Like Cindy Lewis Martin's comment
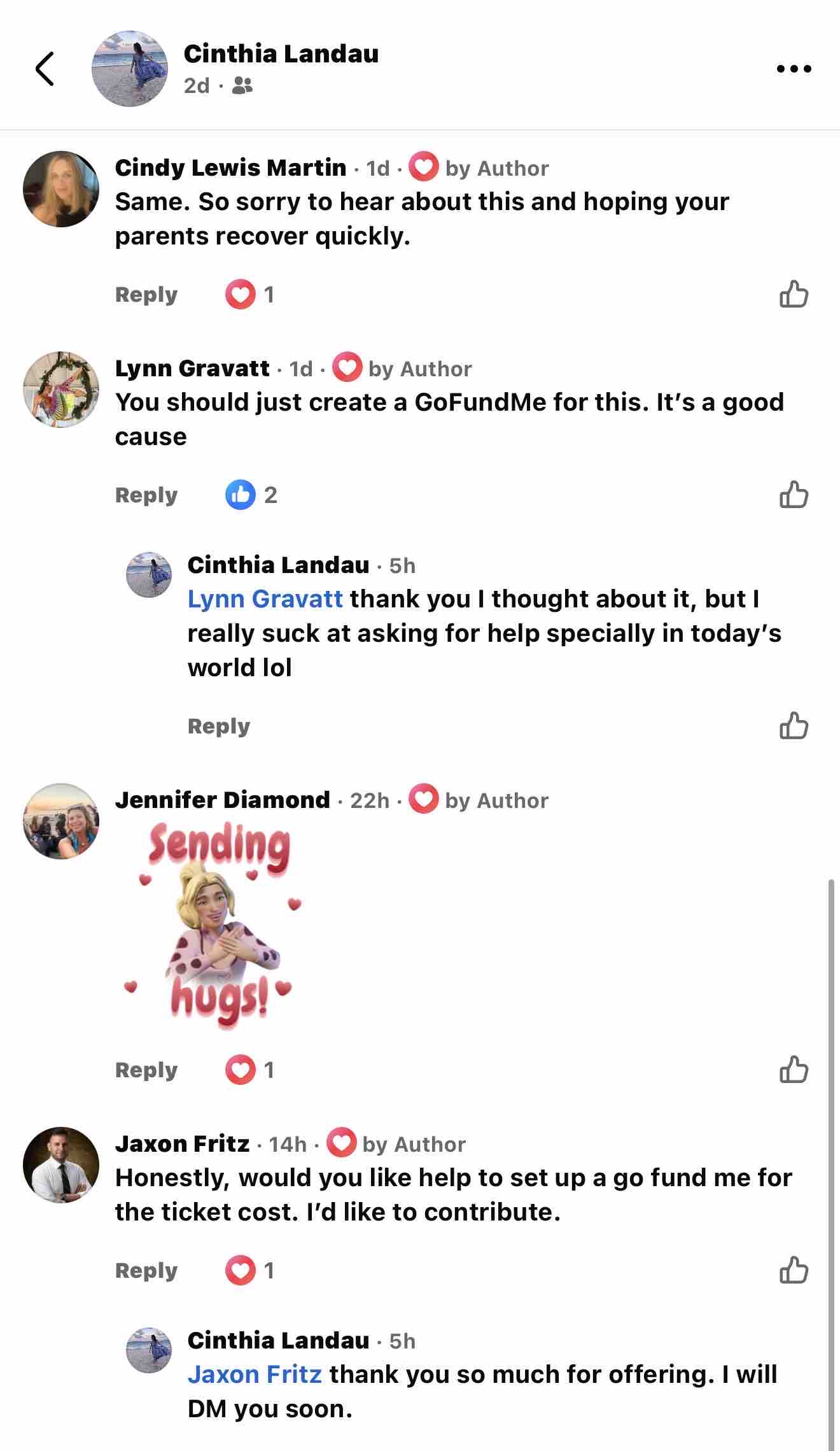The image size is (840, 1451). point(794,295)
